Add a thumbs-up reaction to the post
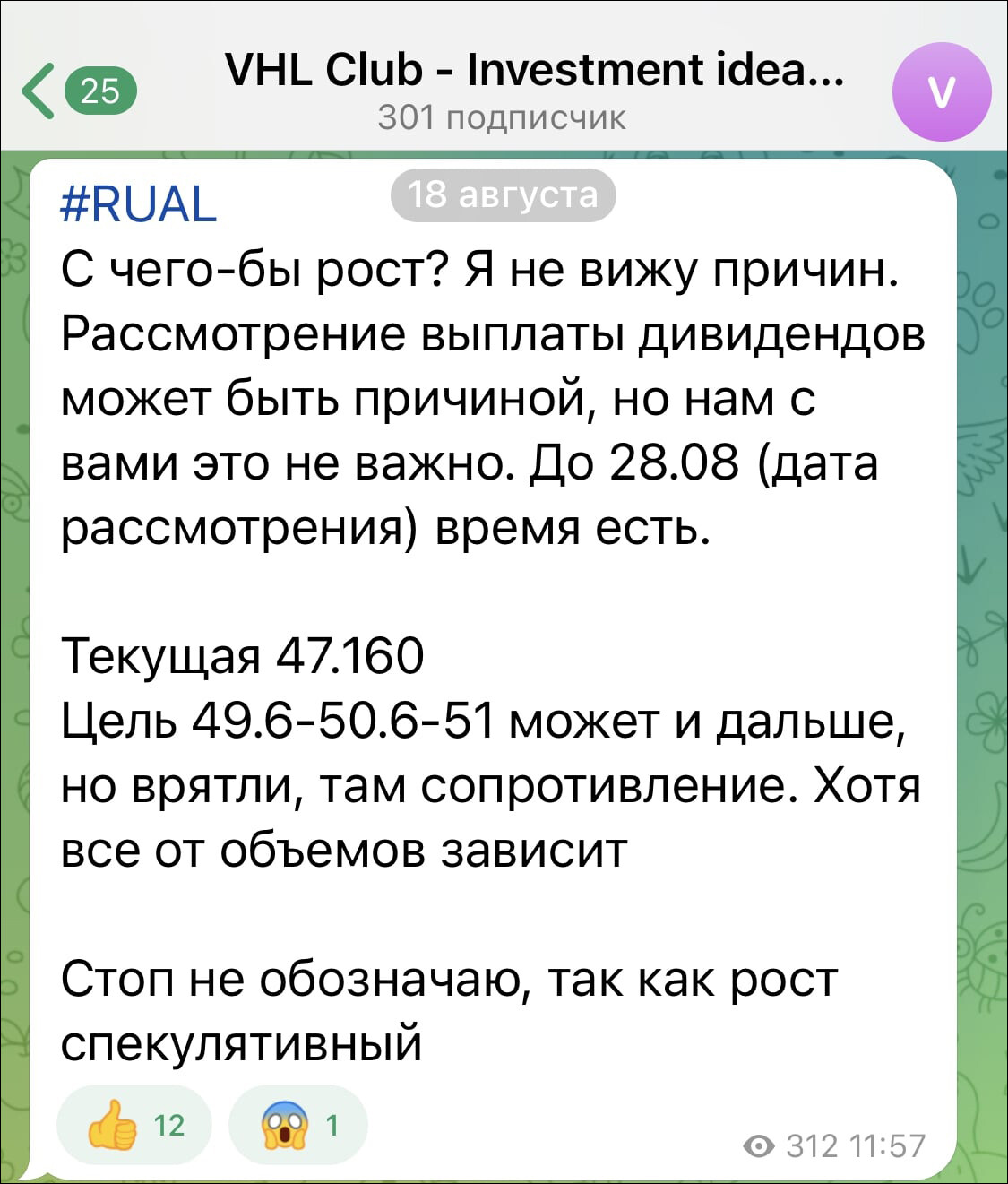This screenshot has height=1184, width=1008. [134, 1125]
